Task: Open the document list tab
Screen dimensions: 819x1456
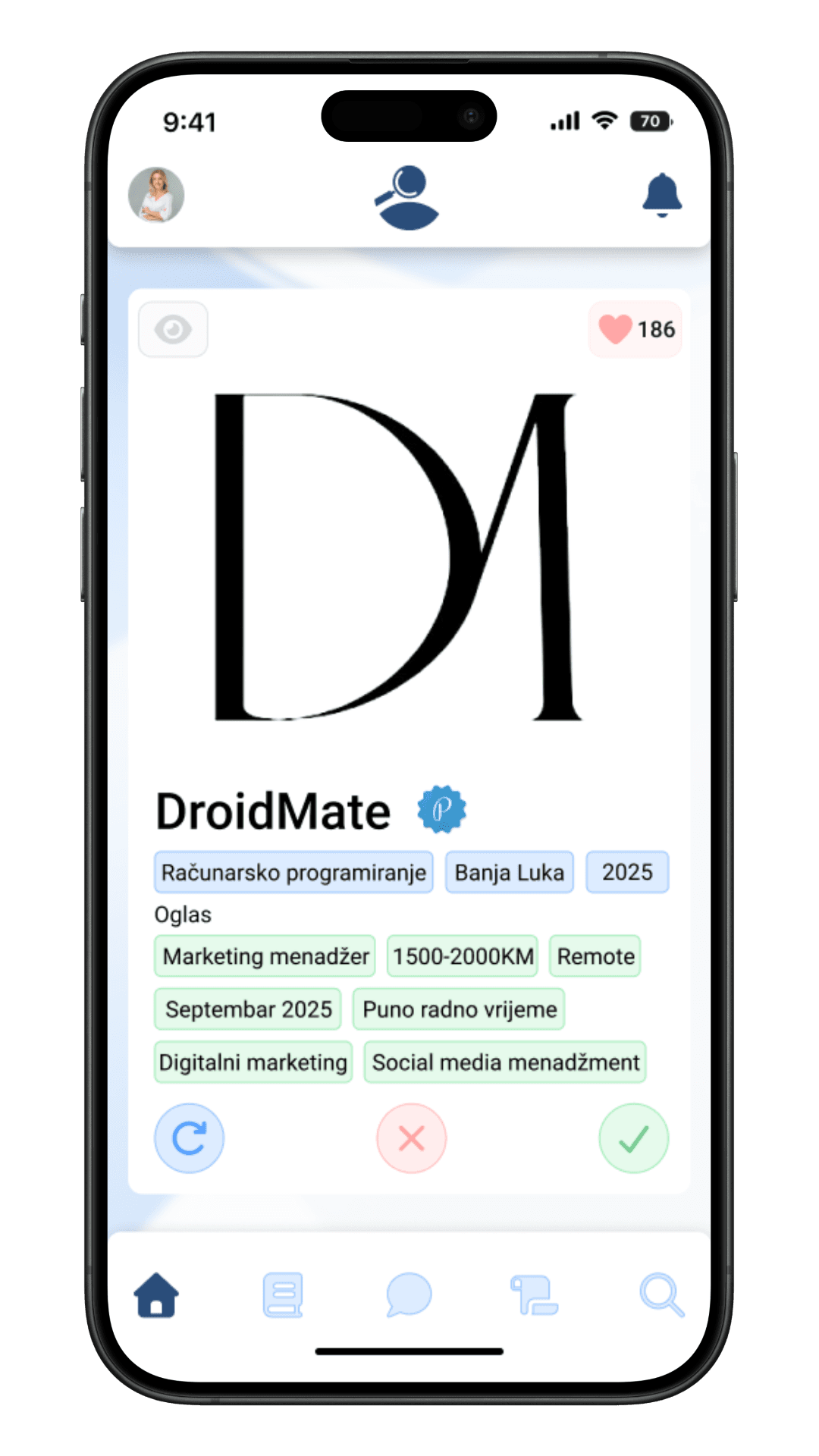Action: (x=283, y=1294)
